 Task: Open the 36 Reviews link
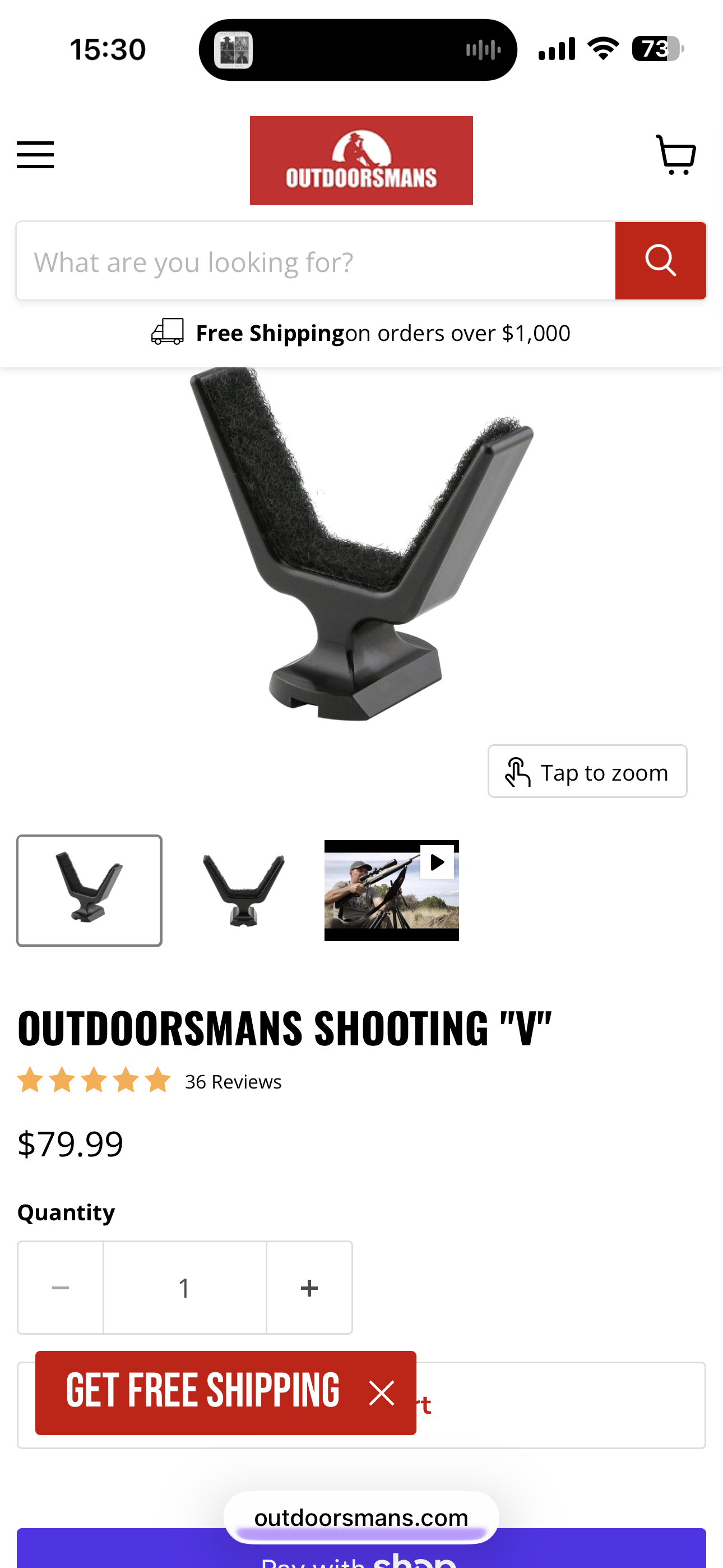[x=233, y=1082]
